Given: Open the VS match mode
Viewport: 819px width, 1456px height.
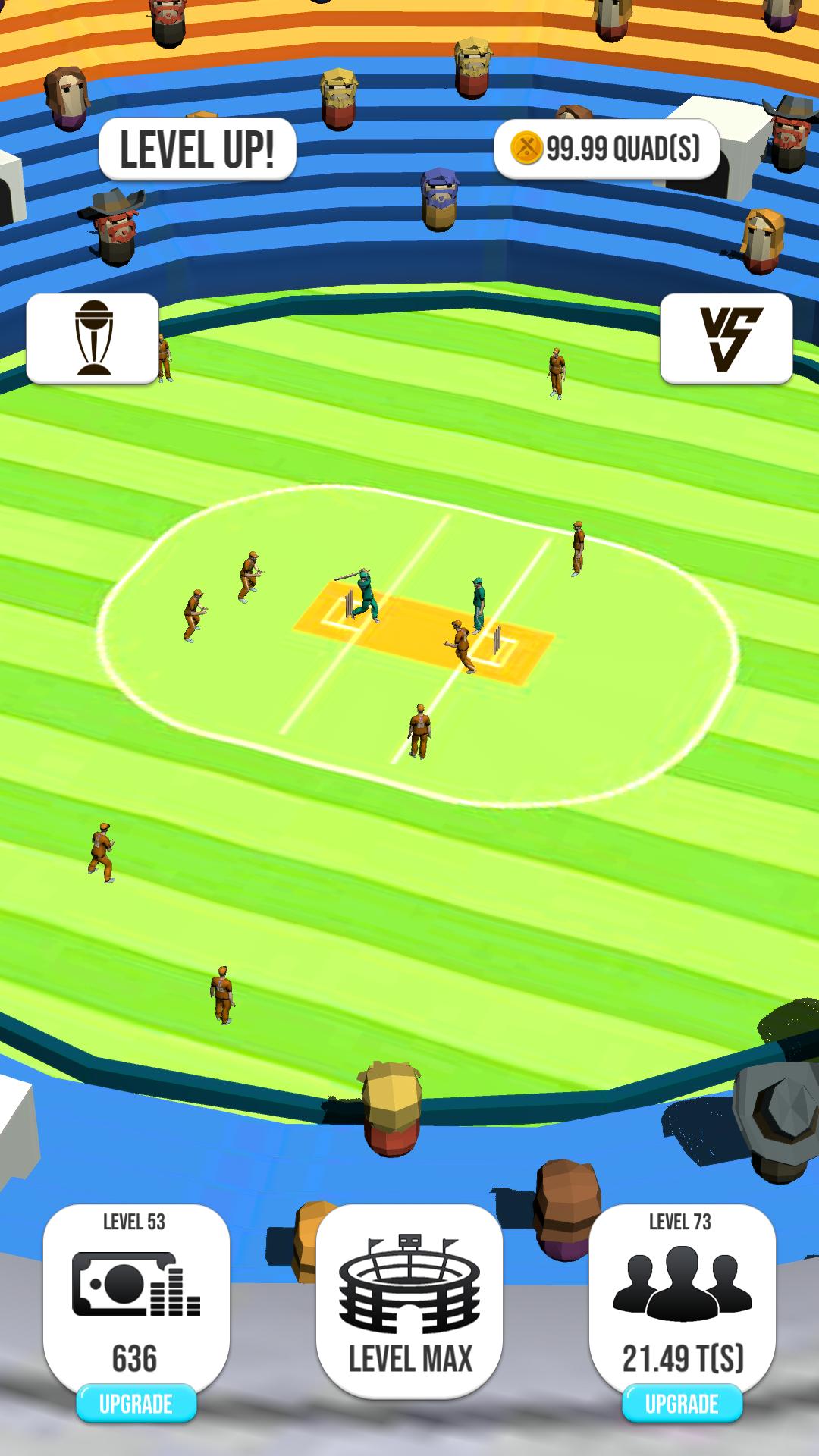Looking at the screenshot, I should coord(726,338).
